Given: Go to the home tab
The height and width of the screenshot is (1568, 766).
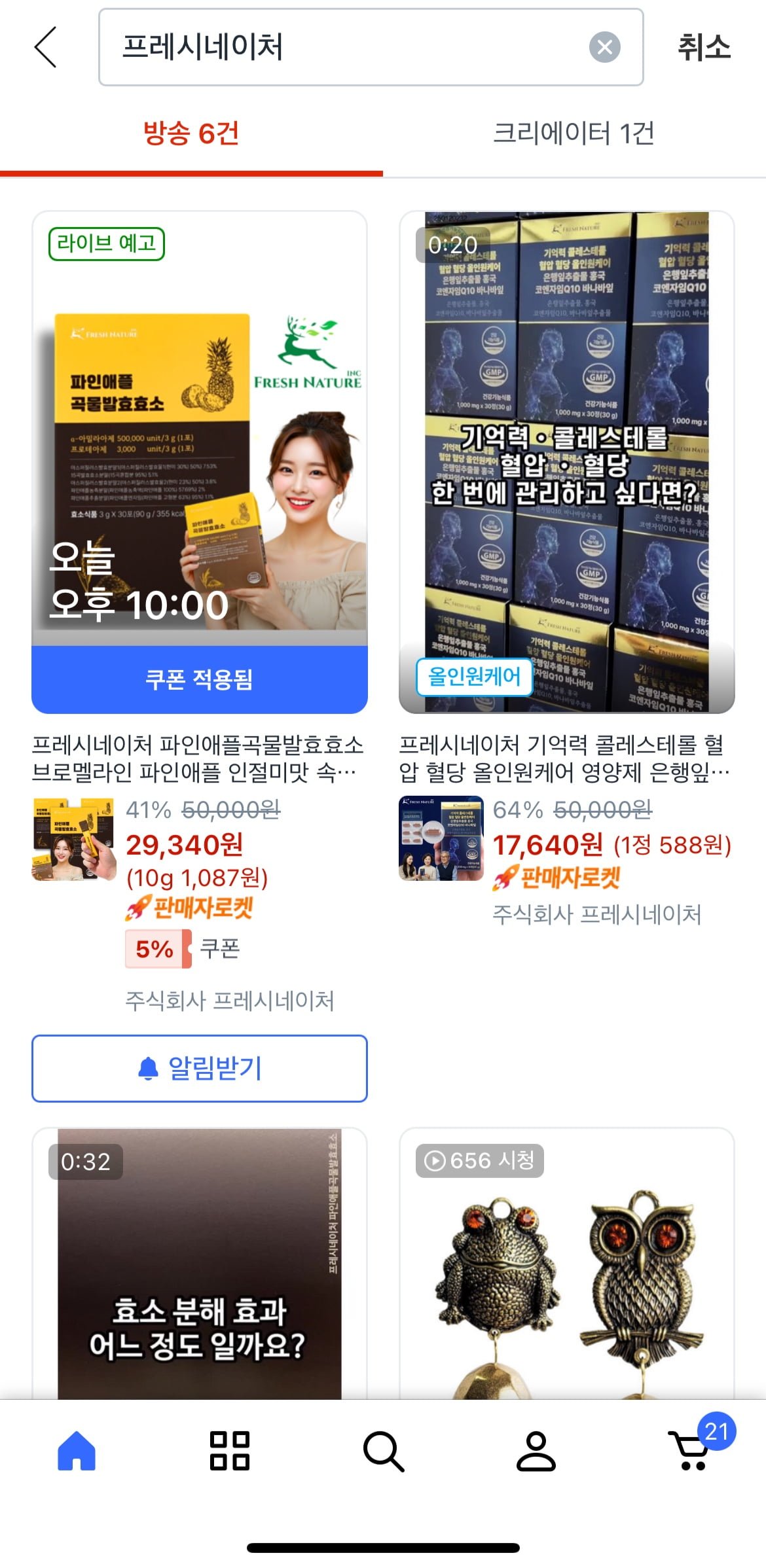Looking at the screenshot, I should coord(77,1451).
